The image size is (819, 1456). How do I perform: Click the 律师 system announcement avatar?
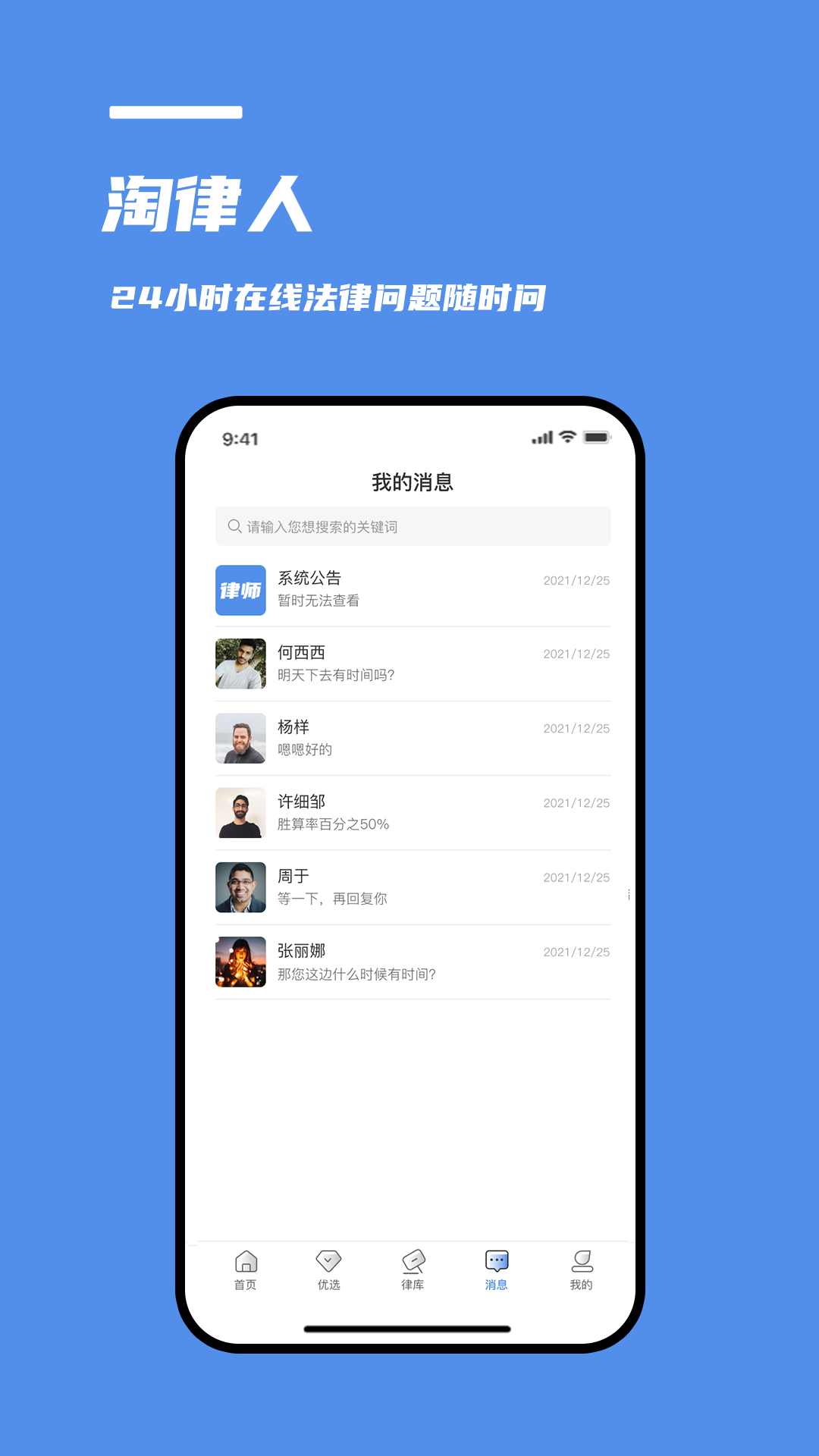[240, 588]
